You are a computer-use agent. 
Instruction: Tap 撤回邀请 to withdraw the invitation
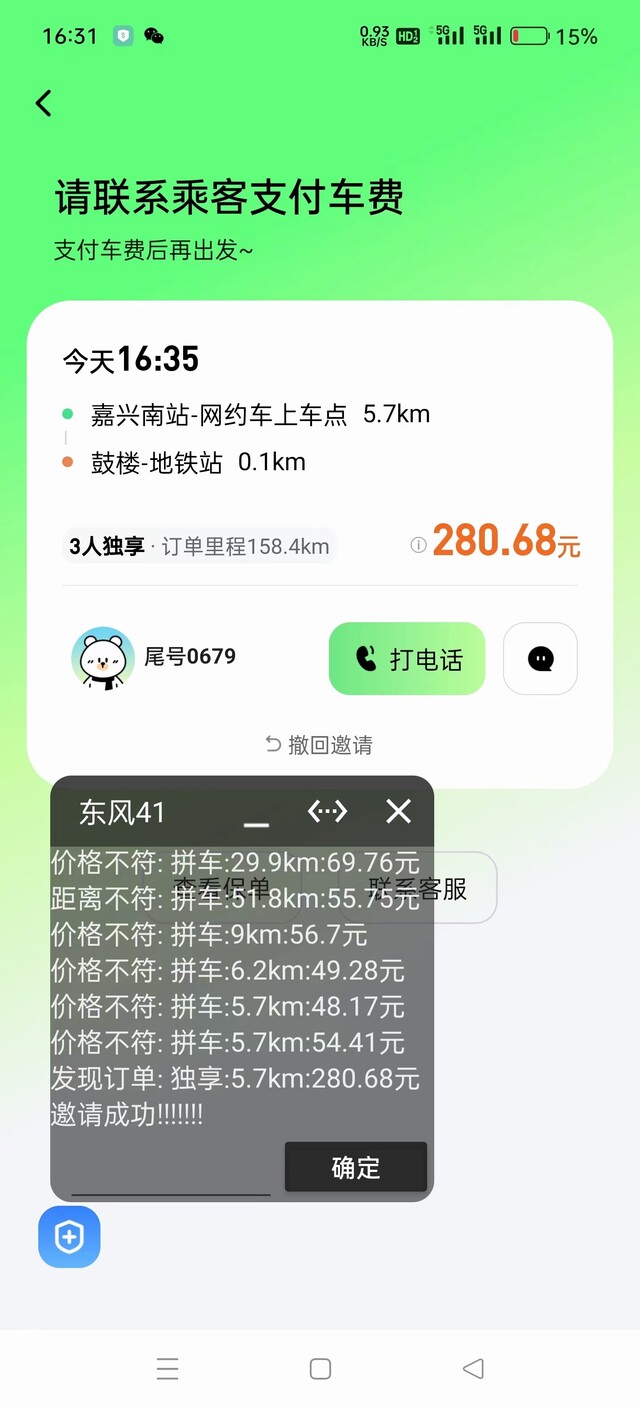[319, 744]
